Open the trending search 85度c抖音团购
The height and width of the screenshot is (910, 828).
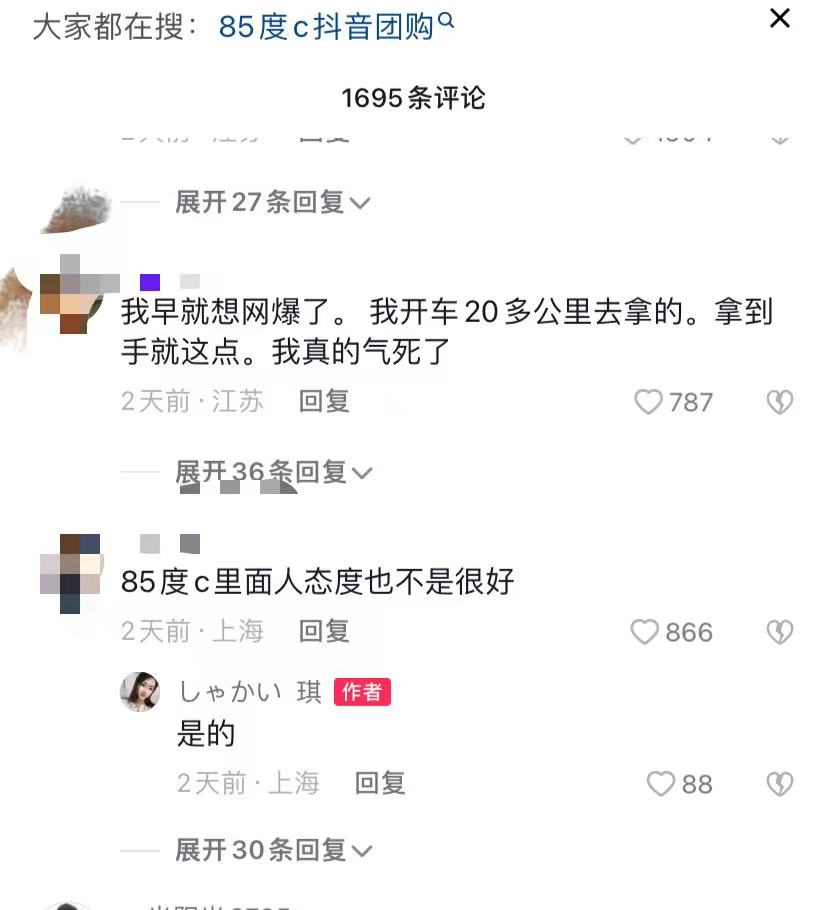[x=335, y=27]
